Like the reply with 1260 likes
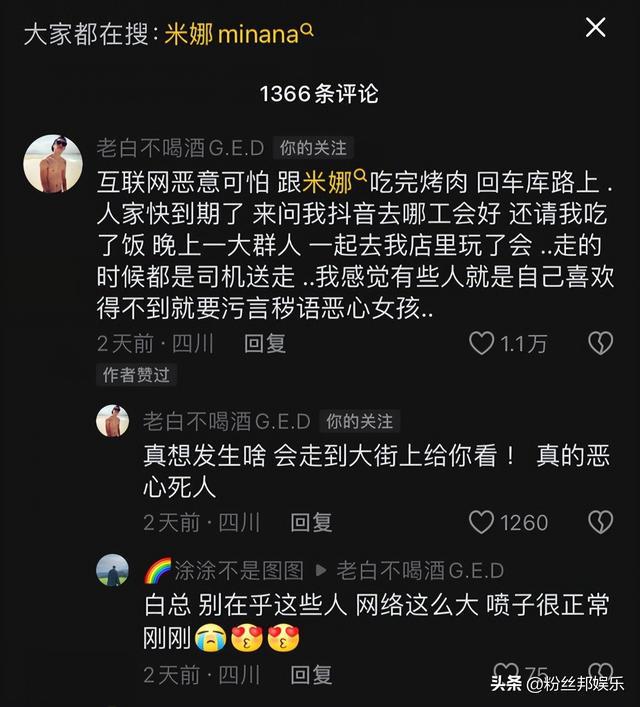 483,522
